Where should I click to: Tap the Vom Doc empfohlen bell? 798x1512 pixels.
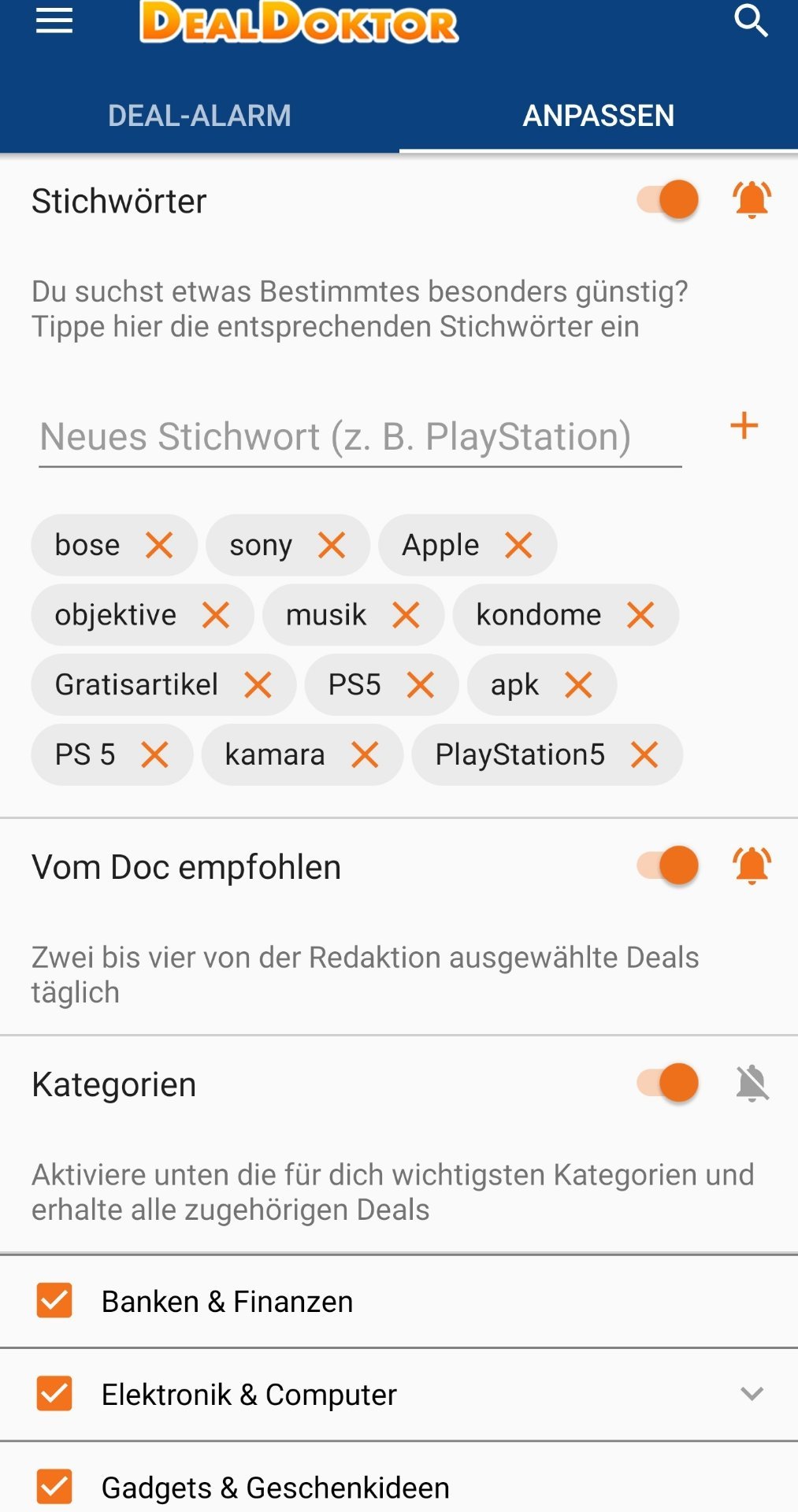[x=752, y=865]
